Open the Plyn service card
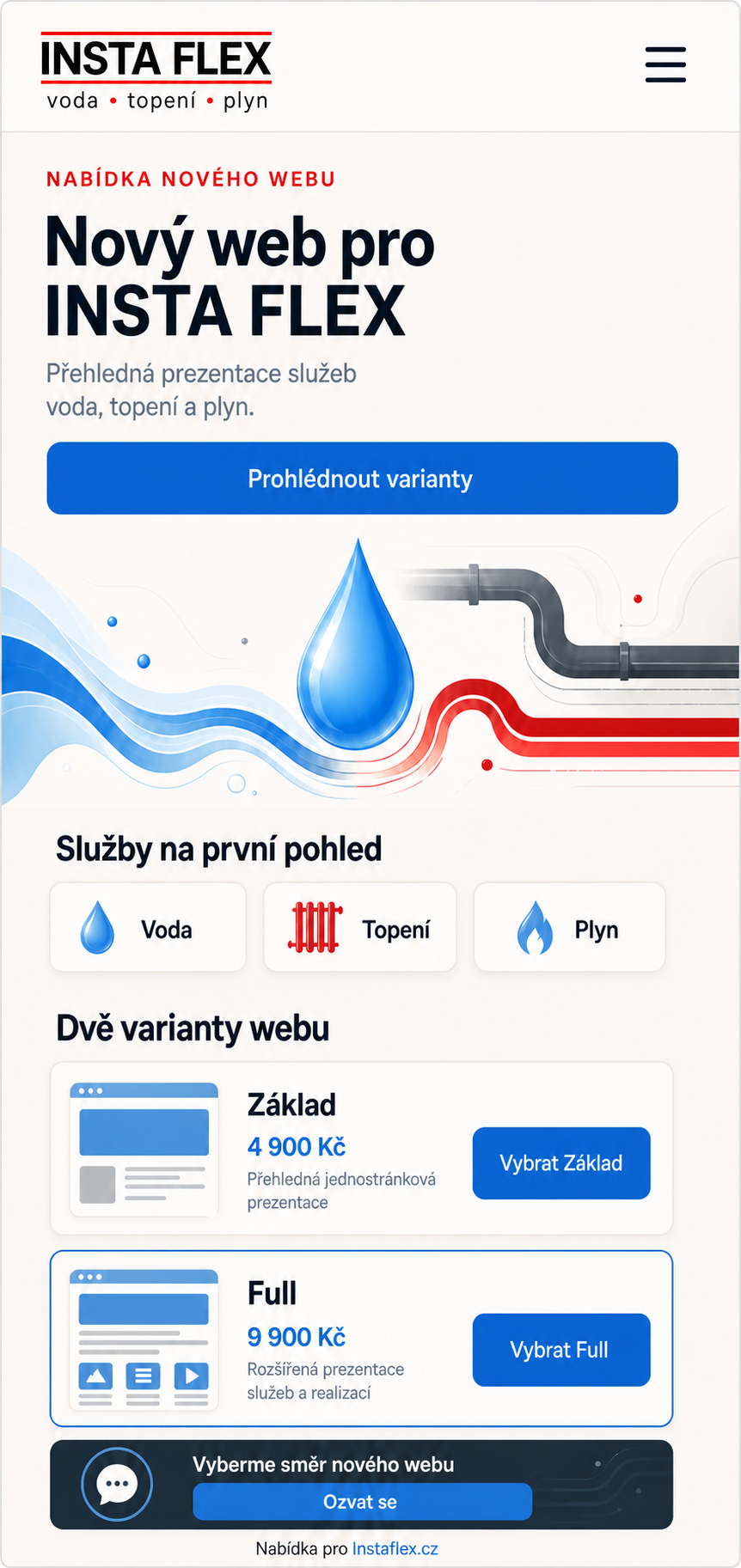The image size is (741, 1568). click(569, 927)
